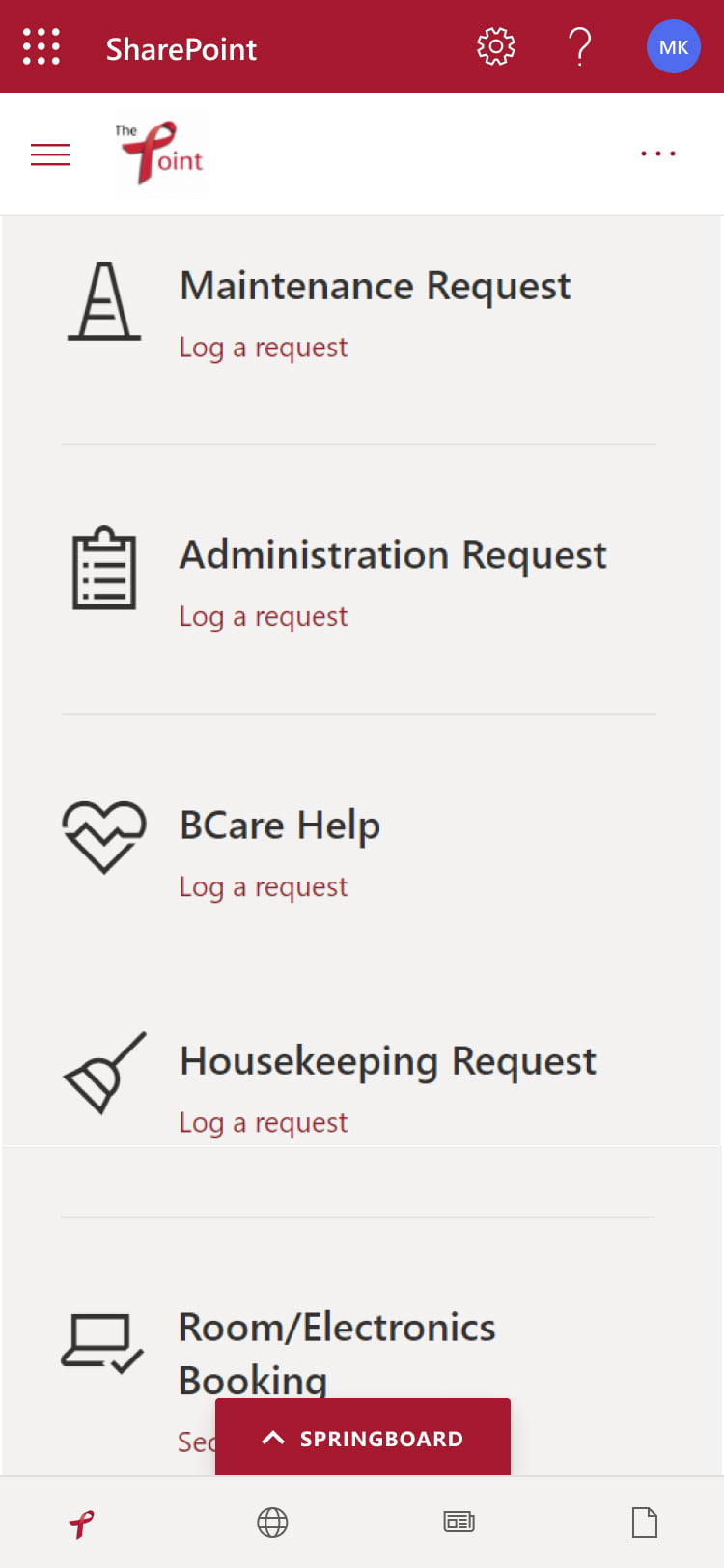Viewport: 724px width, 1568px height.
Task: Select the BCare Help heart icon
Action: coord(103,838)
